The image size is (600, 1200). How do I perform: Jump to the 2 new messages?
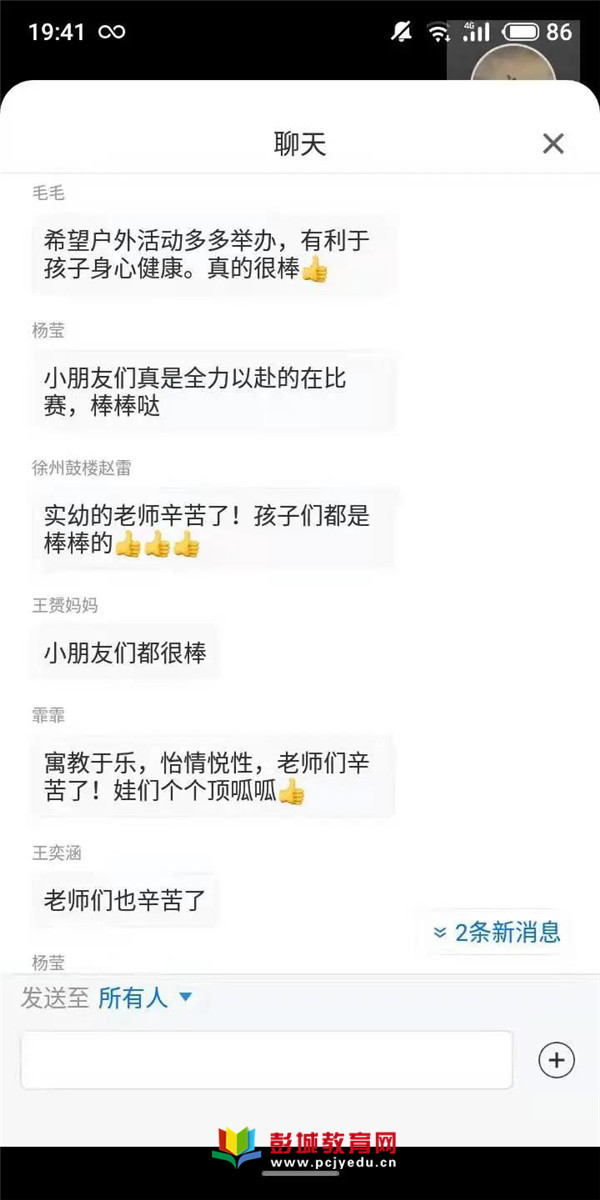[x=497, y=932]
